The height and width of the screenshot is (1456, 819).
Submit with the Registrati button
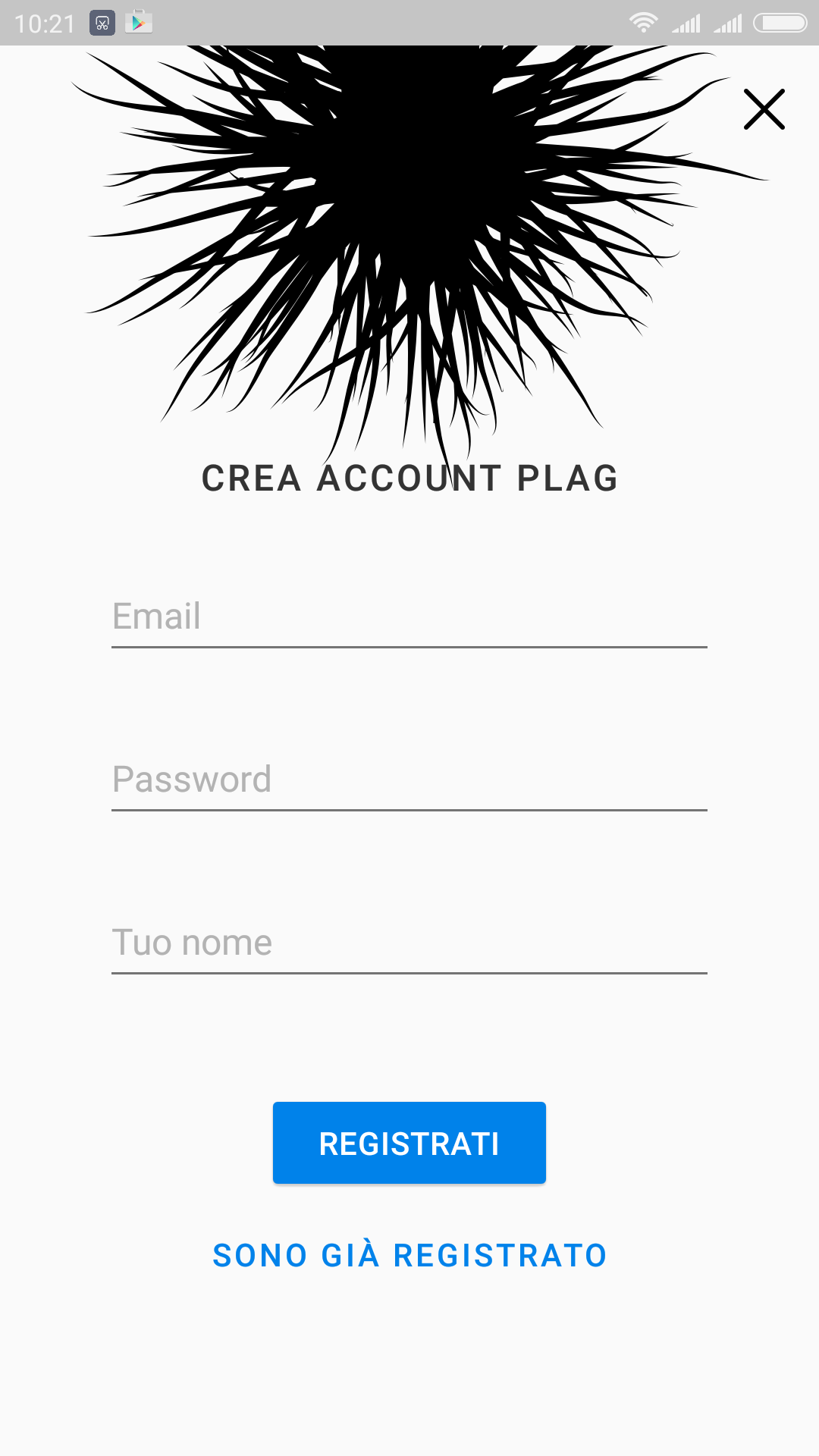pyautogui.click(x=409, y=1143)
